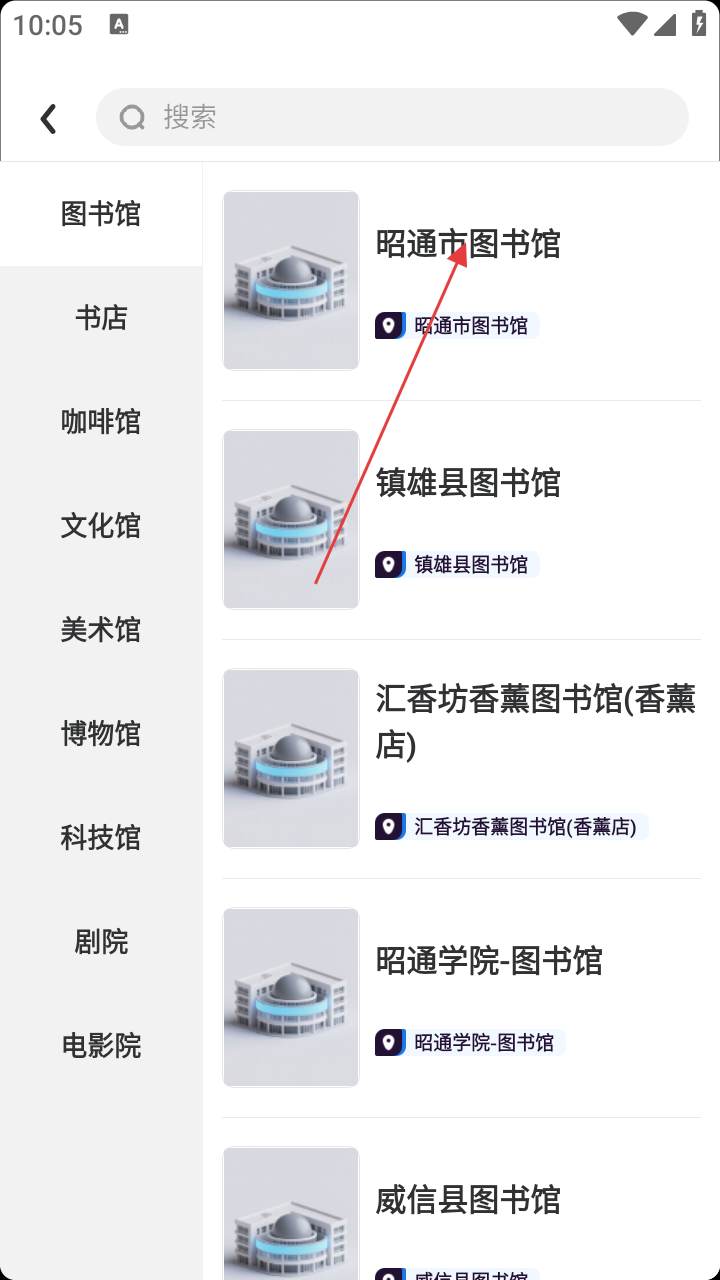Open the 剧院 category

101,942
